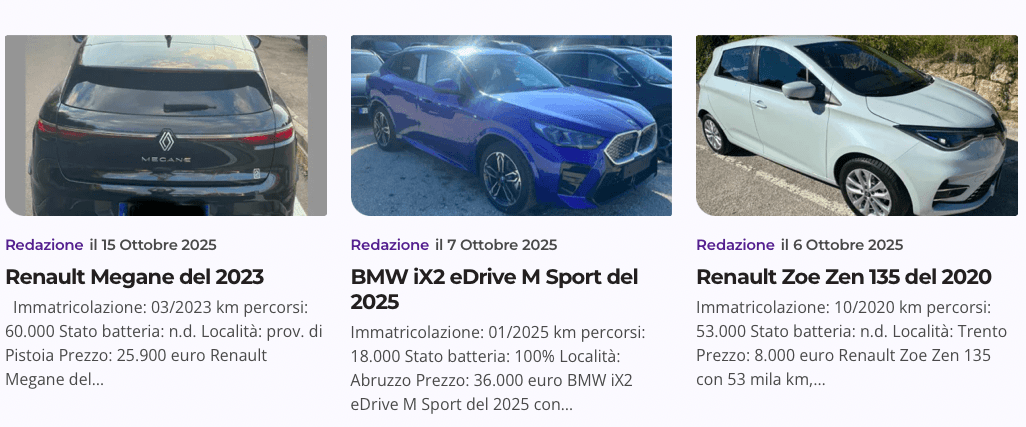View the Renault Zoe Zen 135 del 2020 headline
Viewport: 1026px width, 427px height.
pyautogui.click(x=843, y=277)
